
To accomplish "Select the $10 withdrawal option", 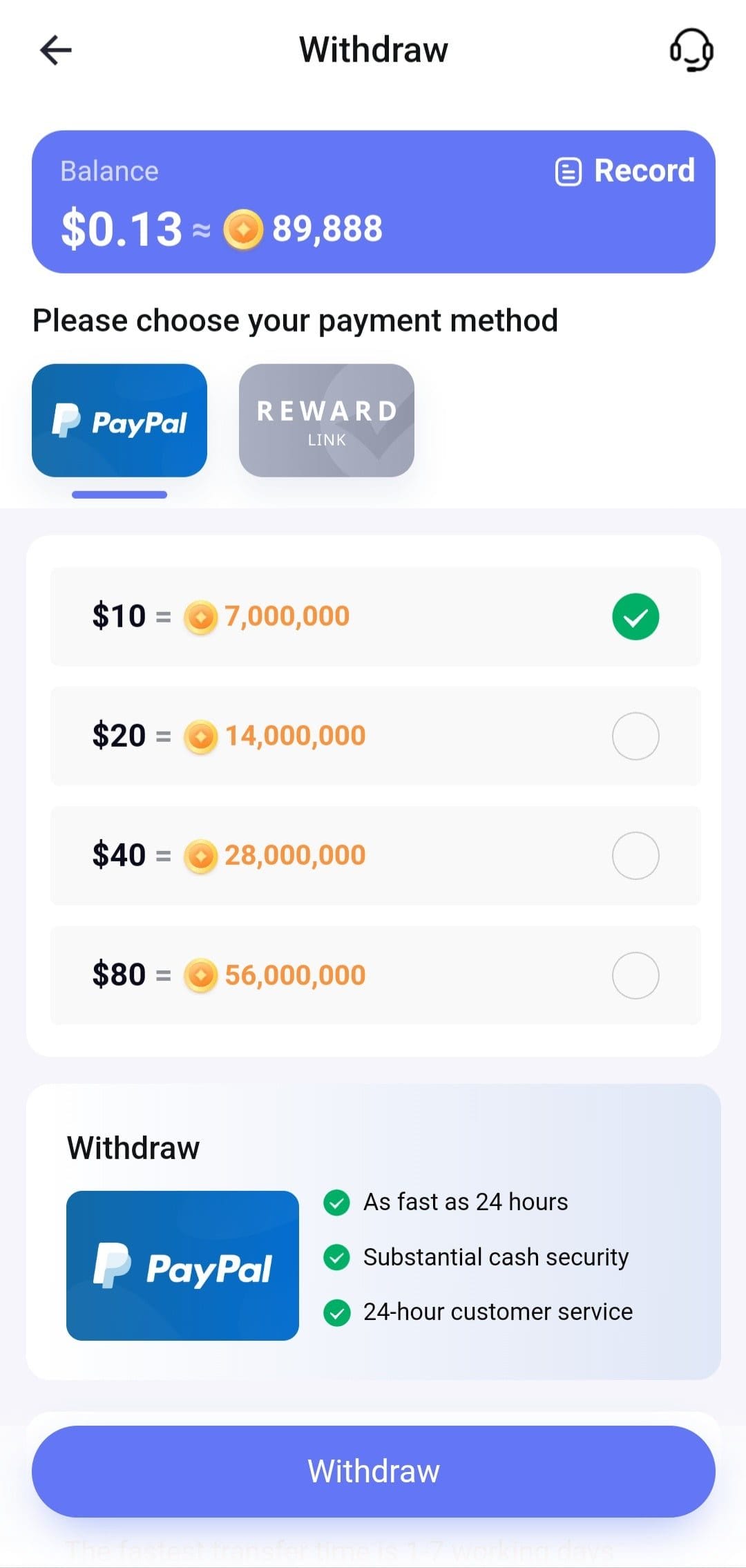I will [x=376, y=616].
